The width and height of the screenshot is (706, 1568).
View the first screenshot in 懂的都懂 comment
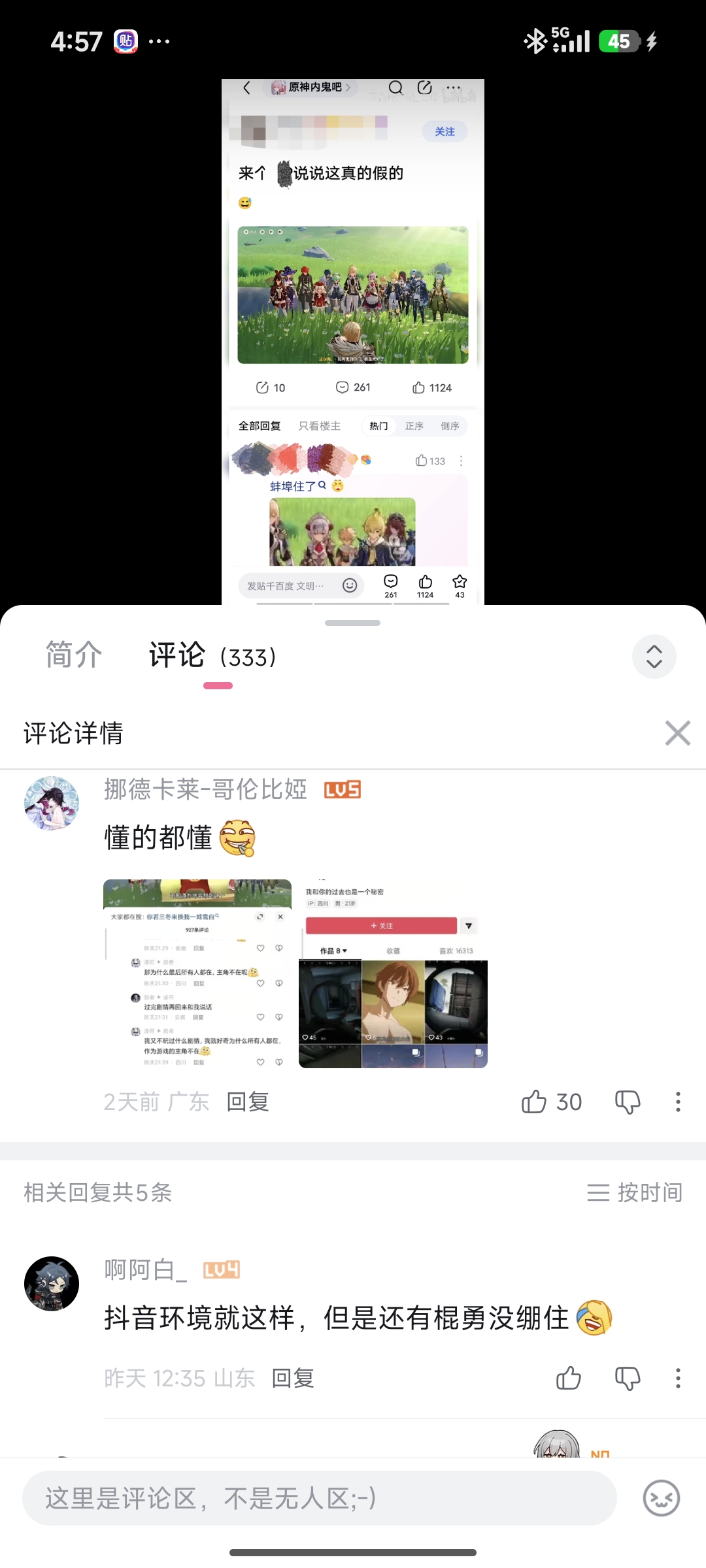(x=197, y=973)
